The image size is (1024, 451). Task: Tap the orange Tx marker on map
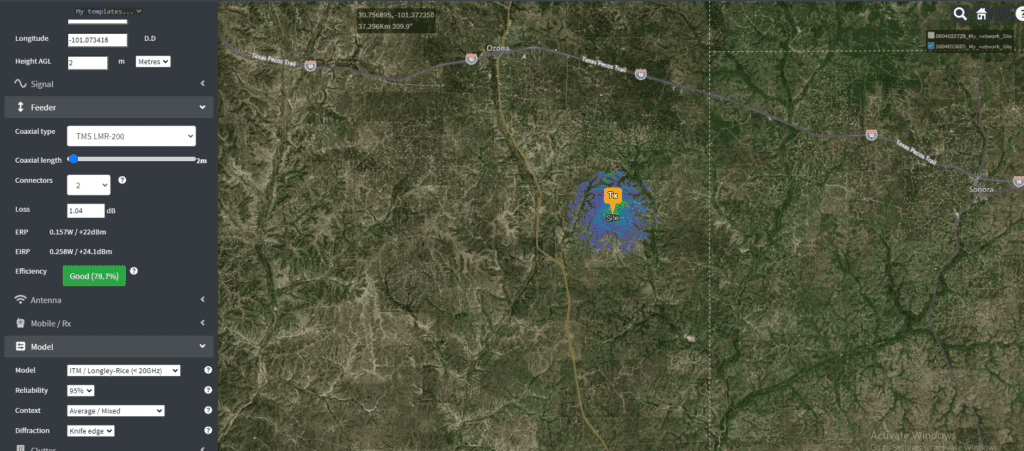tap(613, 196)
